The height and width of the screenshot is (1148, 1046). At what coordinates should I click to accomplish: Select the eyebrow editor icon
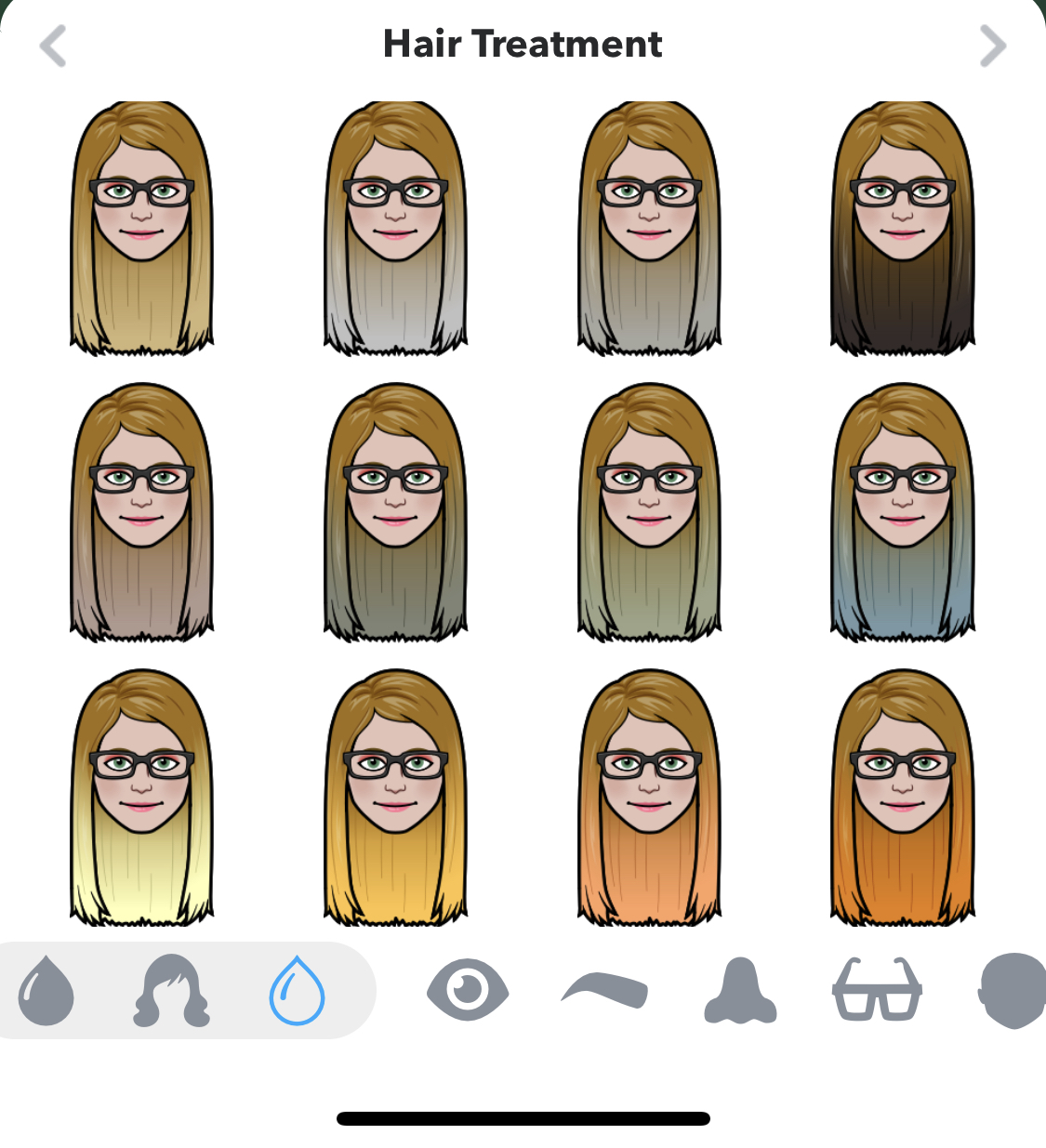tap(602, 992)
